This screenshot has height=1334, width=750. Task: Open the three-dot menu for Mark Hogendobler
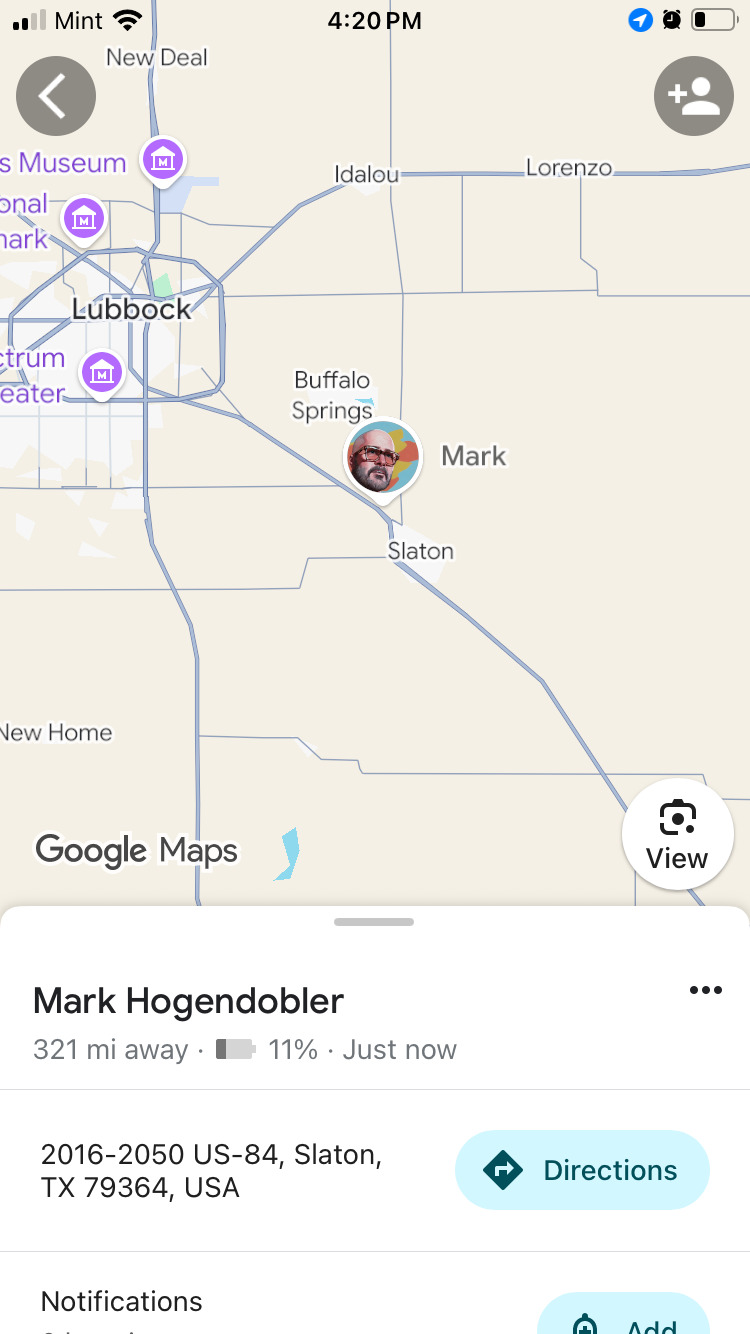tap(705, 990)
